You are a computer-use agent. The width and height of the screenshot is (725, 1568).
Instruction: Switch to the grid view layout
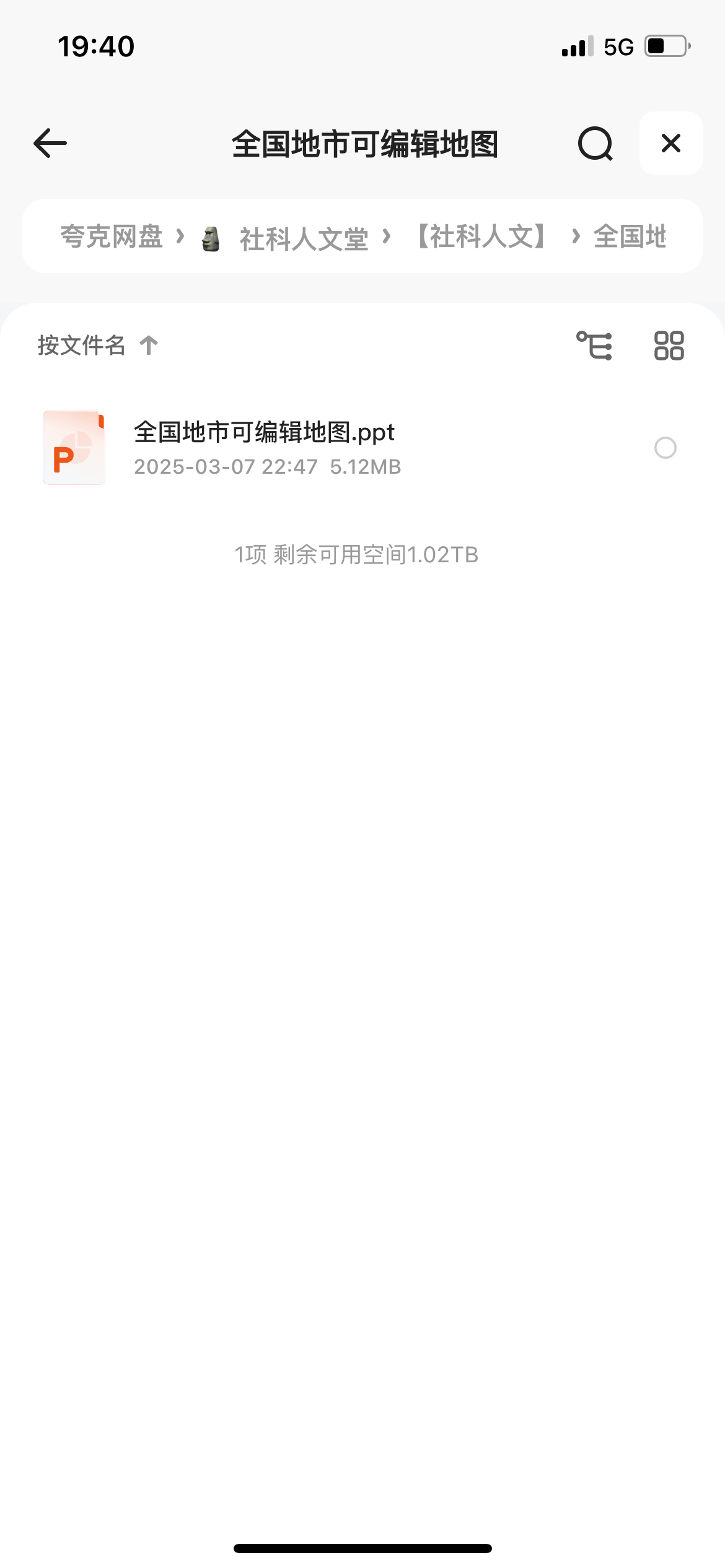click(x=669, y=346)
